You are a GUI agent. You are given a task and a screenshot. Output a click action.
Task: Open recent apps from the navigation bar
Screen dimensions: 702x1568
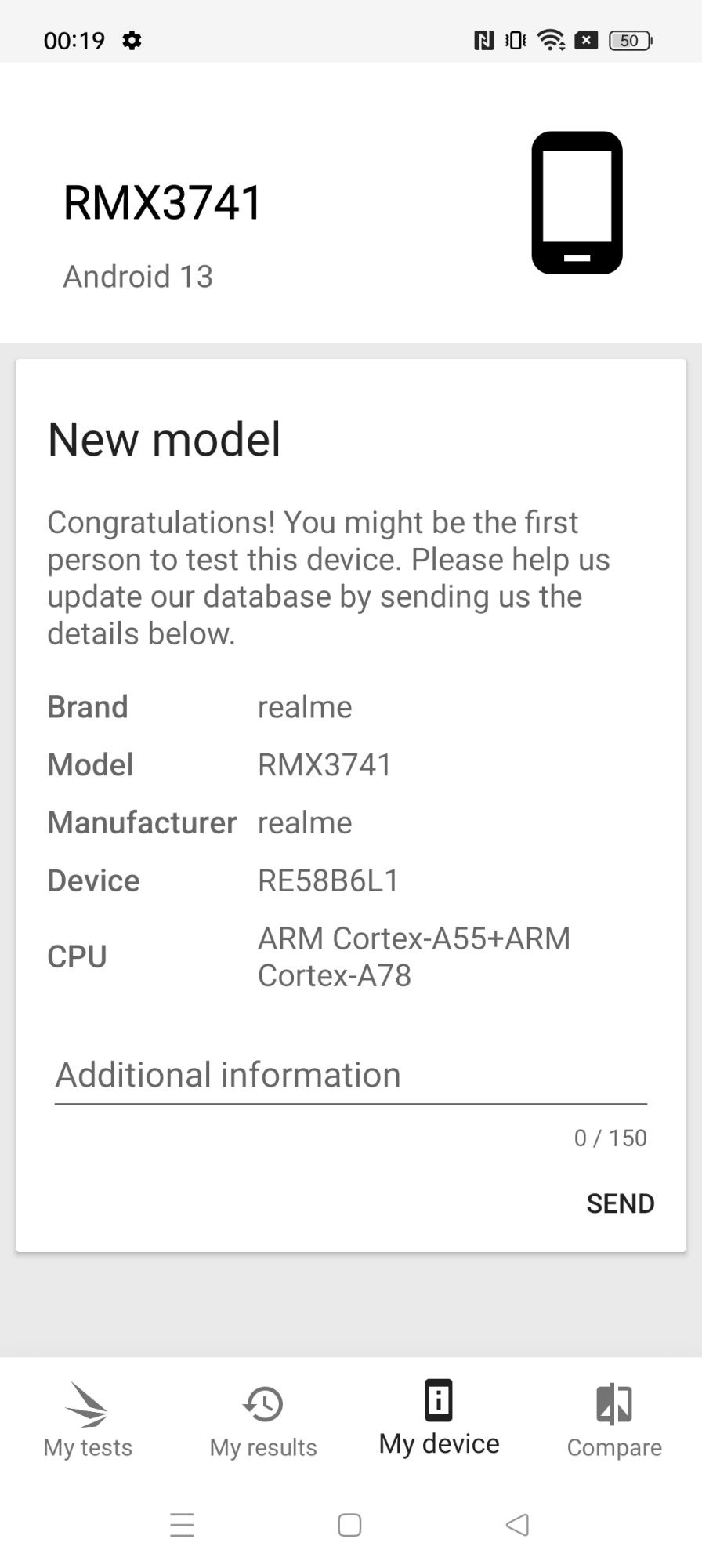[x=182, y=1525]
